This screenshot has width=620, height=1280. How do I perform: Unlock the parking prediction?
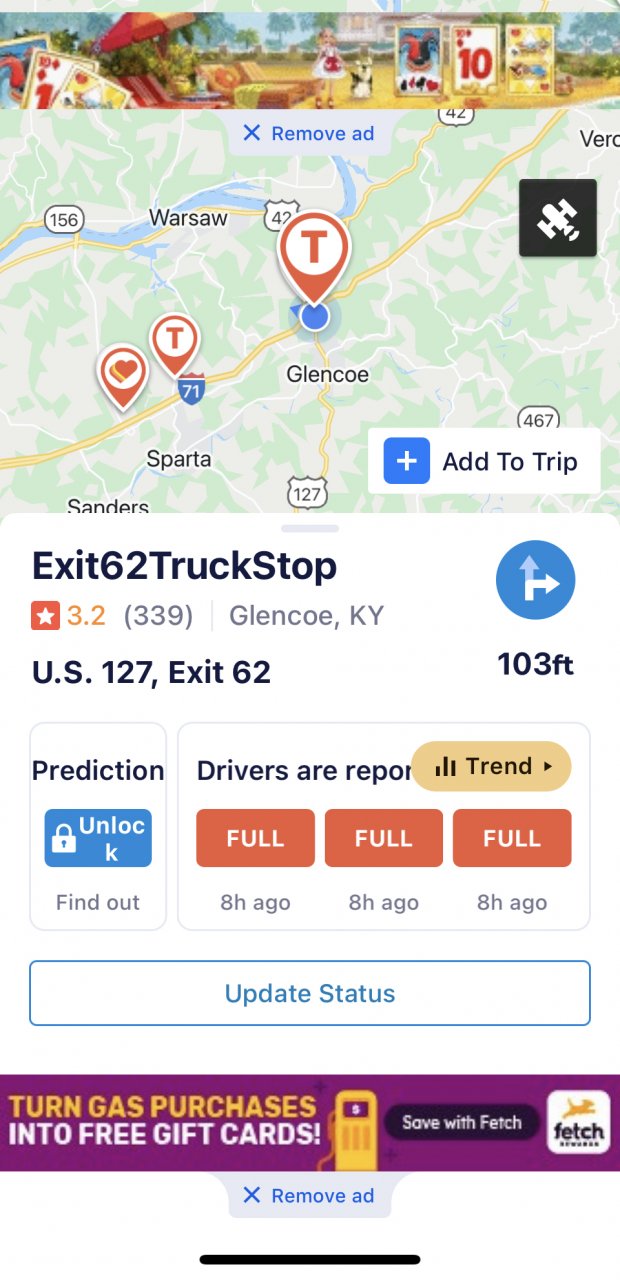click(98, 838)
